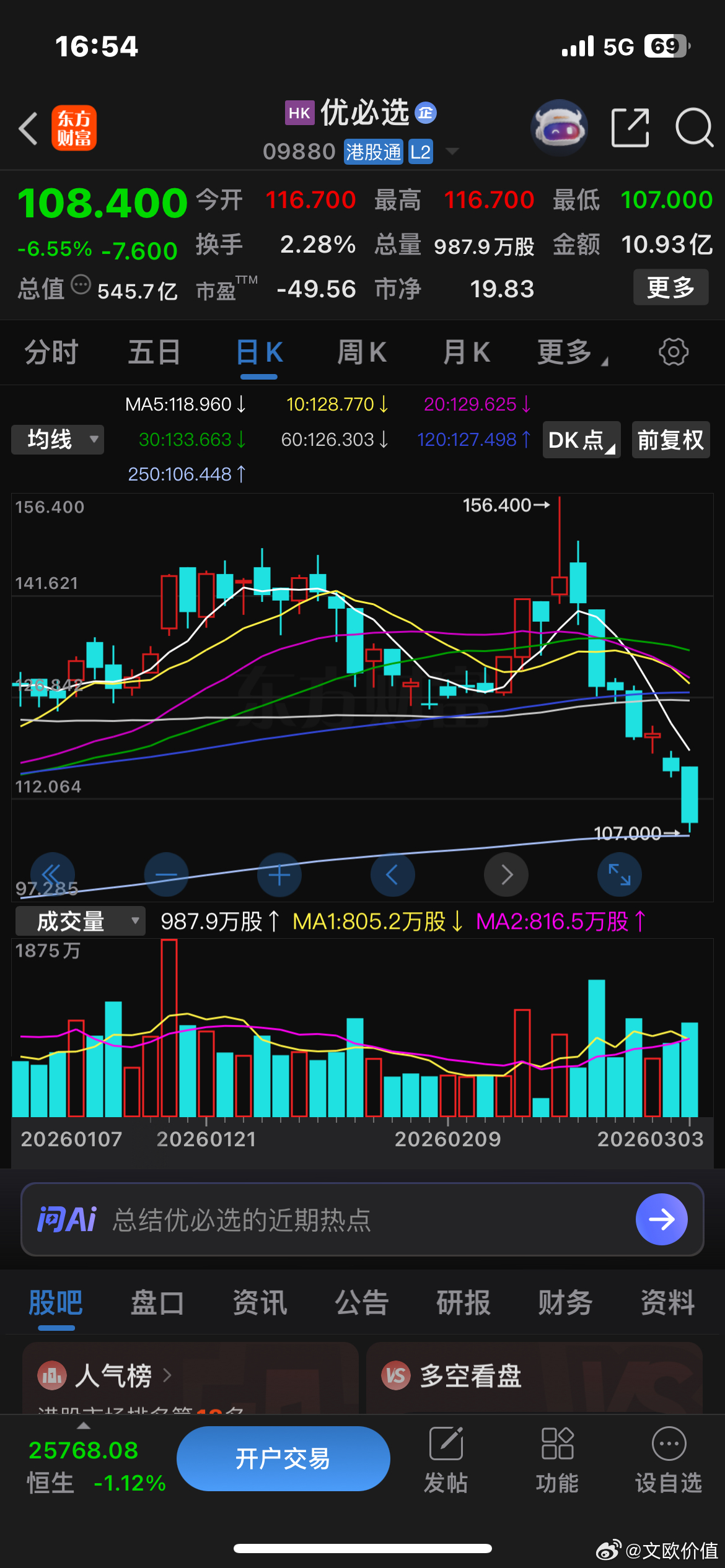Screen dimensions: 725x1568
Task: Expand the chart with the fullscreen icon
Action: click(620, 874)
